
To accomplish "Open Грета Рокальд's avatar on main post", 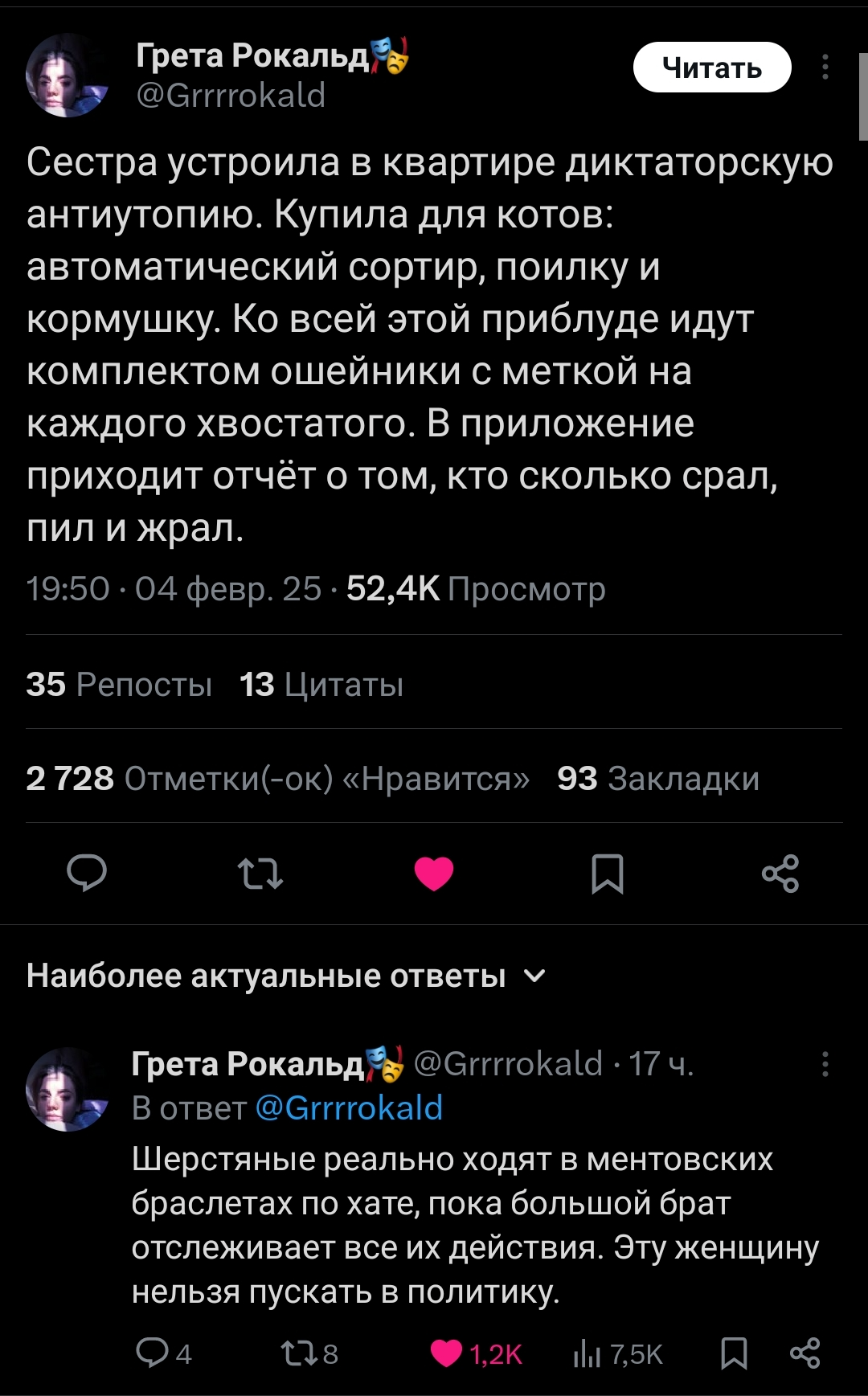I will pos(67,76).
